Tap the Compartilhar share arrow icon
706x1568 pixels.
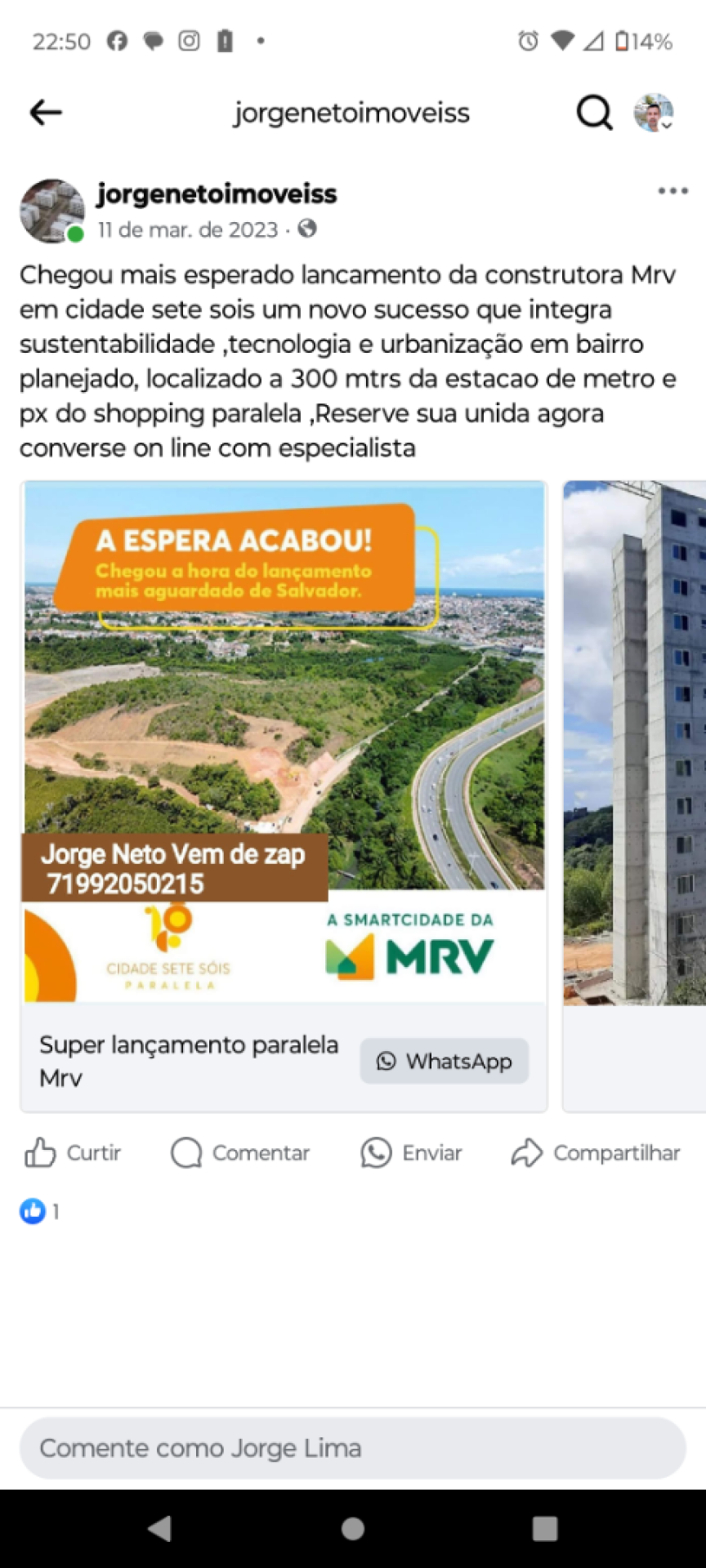[x=526, y=1152]
